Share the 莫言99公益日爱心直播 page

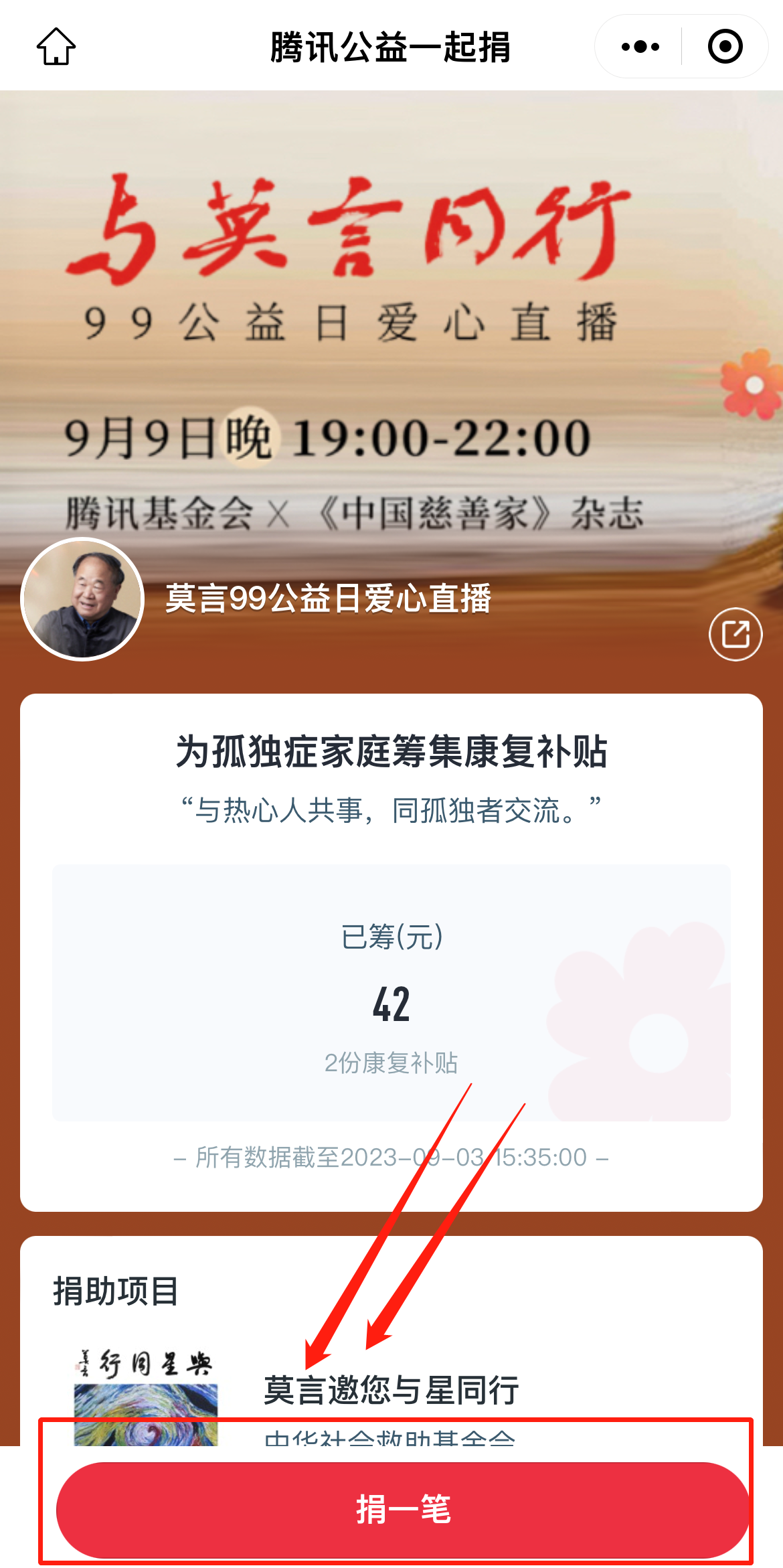click(735, 634)
